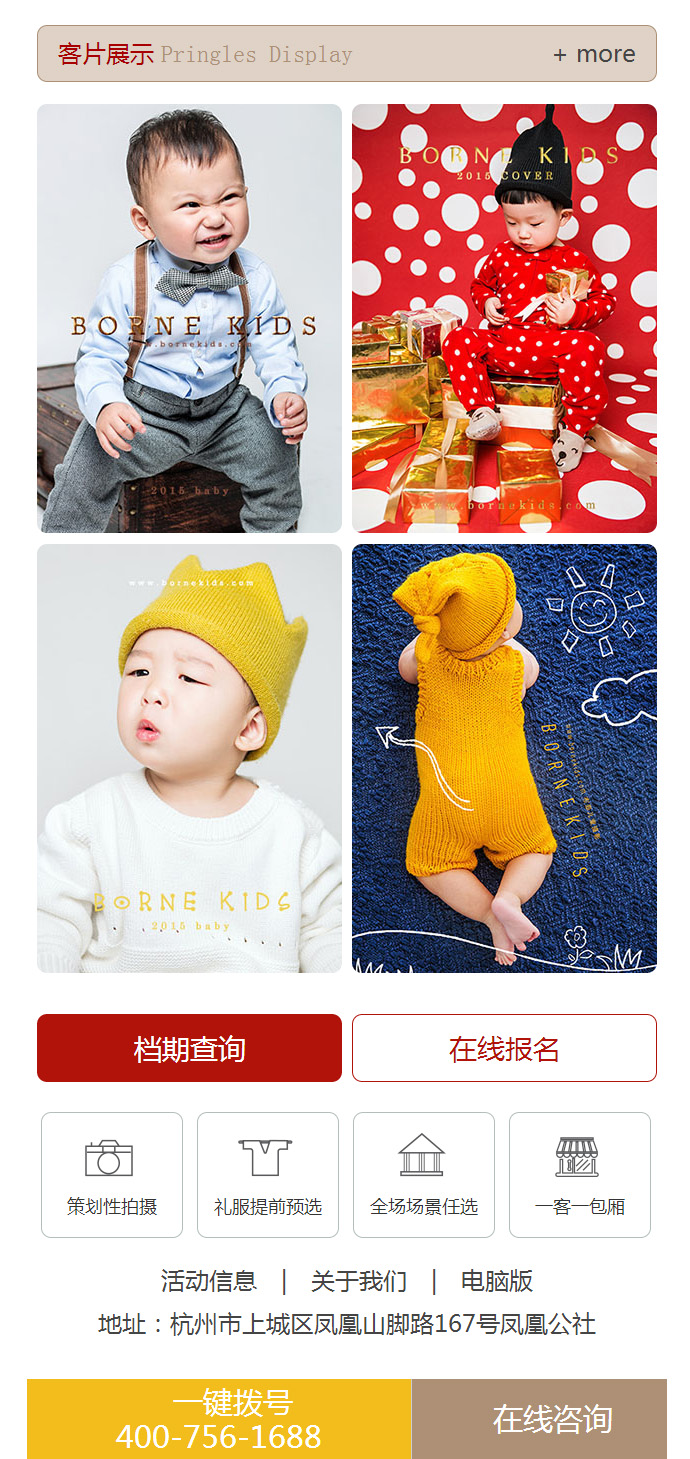The width and height of the screenshot is (690, 1459).
Task: Tap the + more link
Action: [x=594, y=54]
